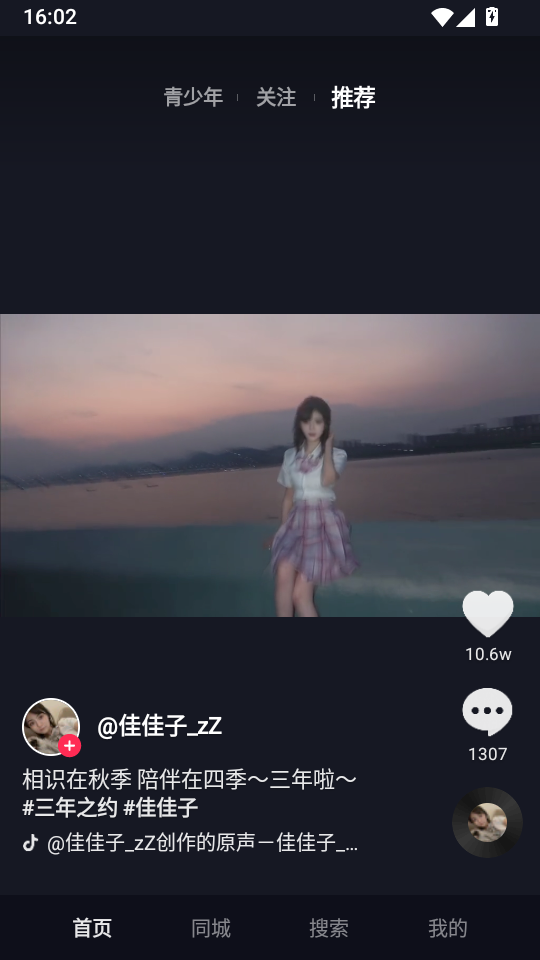Tap the spinning music disc

coord(487,822)
